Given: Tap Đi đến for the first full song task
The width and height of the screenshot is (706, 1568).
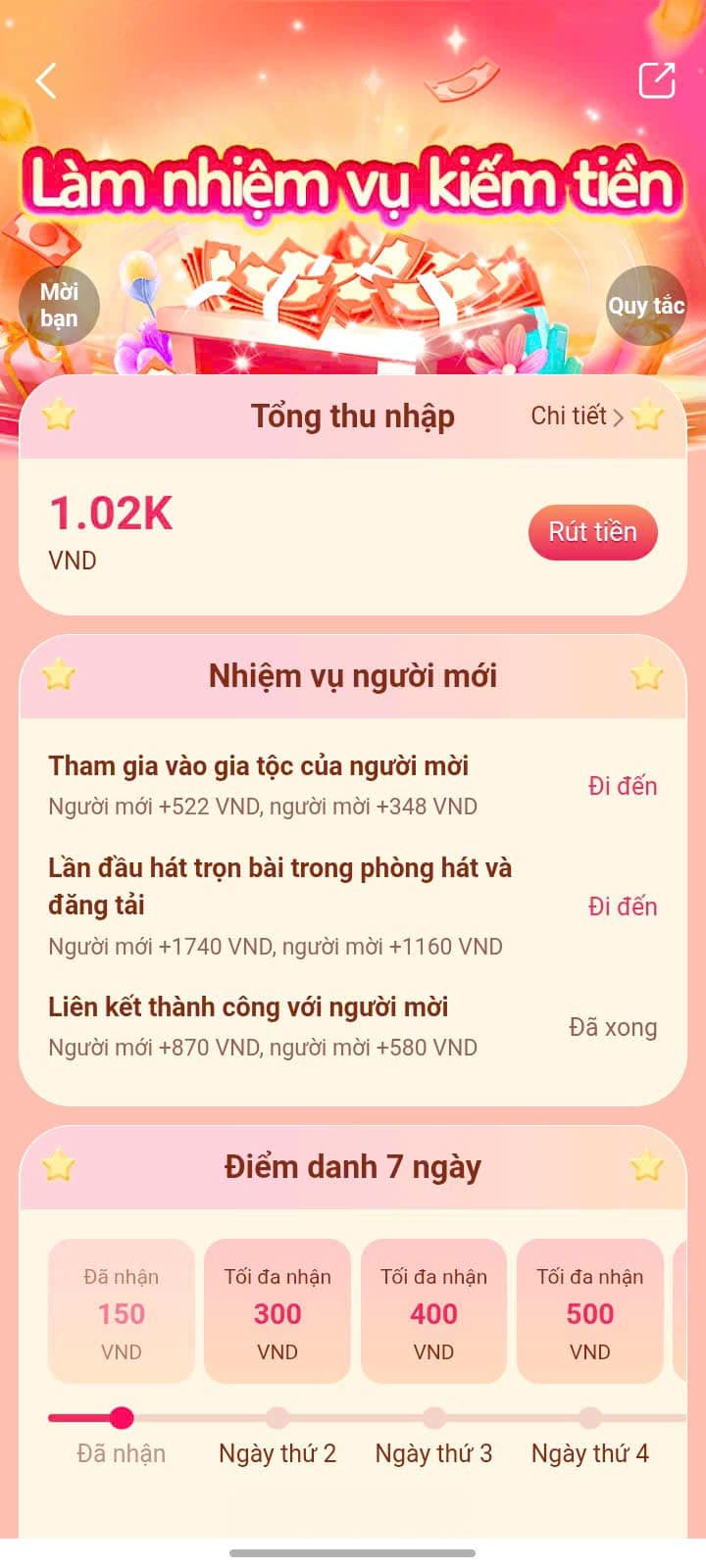Looking at the screenshot, I should click(x=622, y=906).
